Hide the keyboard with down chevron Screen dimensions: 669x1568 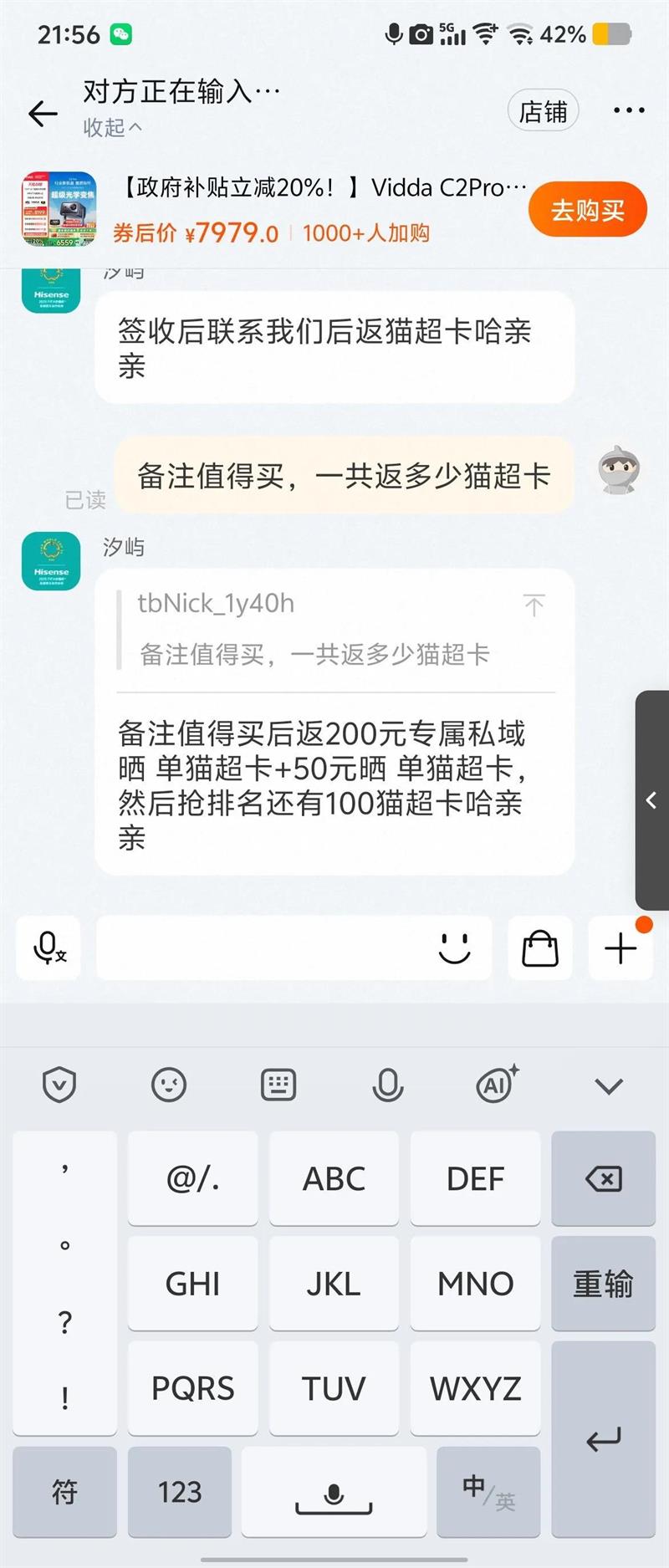pyautogui.click(x=609, y=1085)
